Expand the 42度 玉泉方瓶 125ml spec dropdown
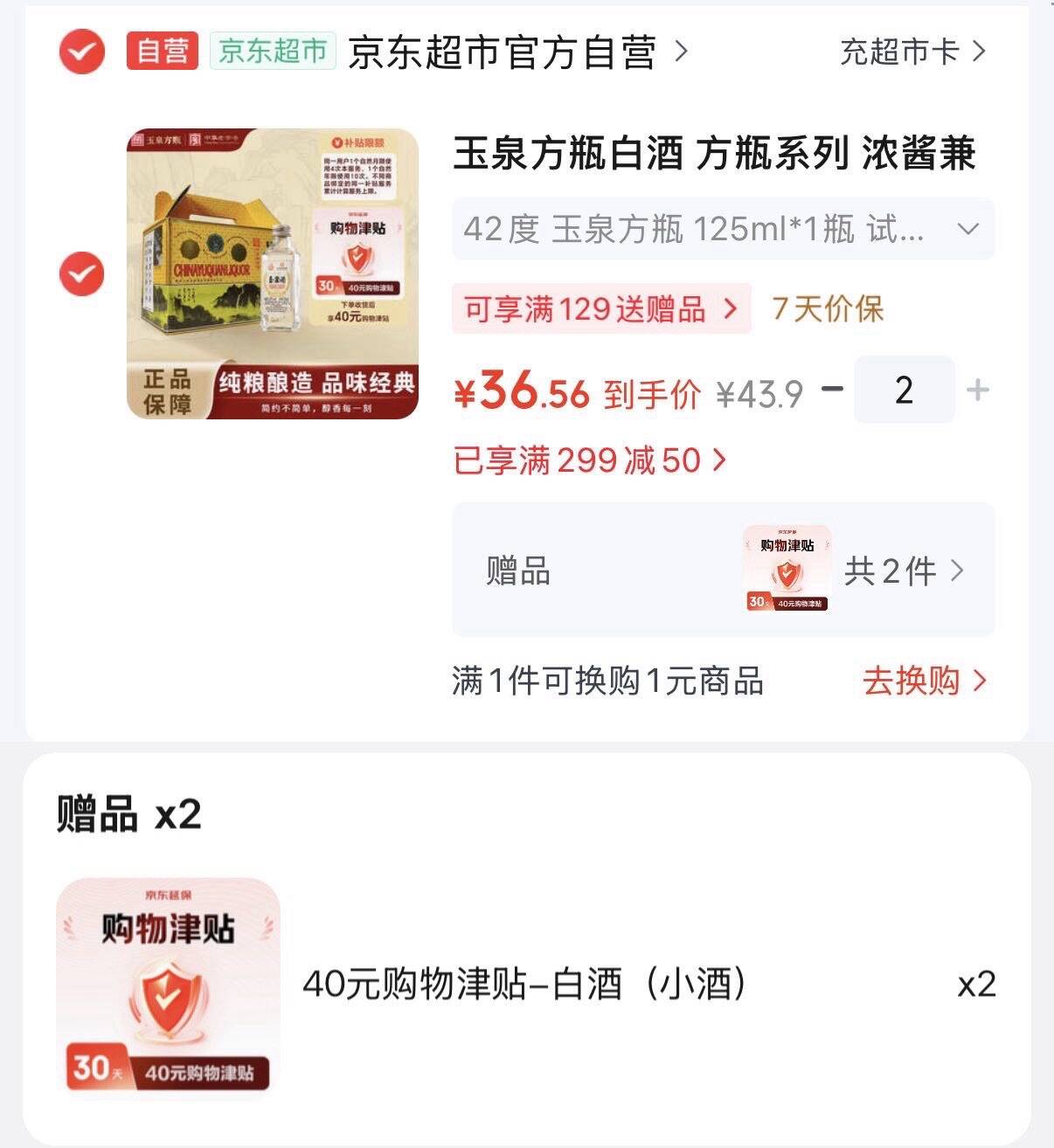 click(x=723, y=229)
